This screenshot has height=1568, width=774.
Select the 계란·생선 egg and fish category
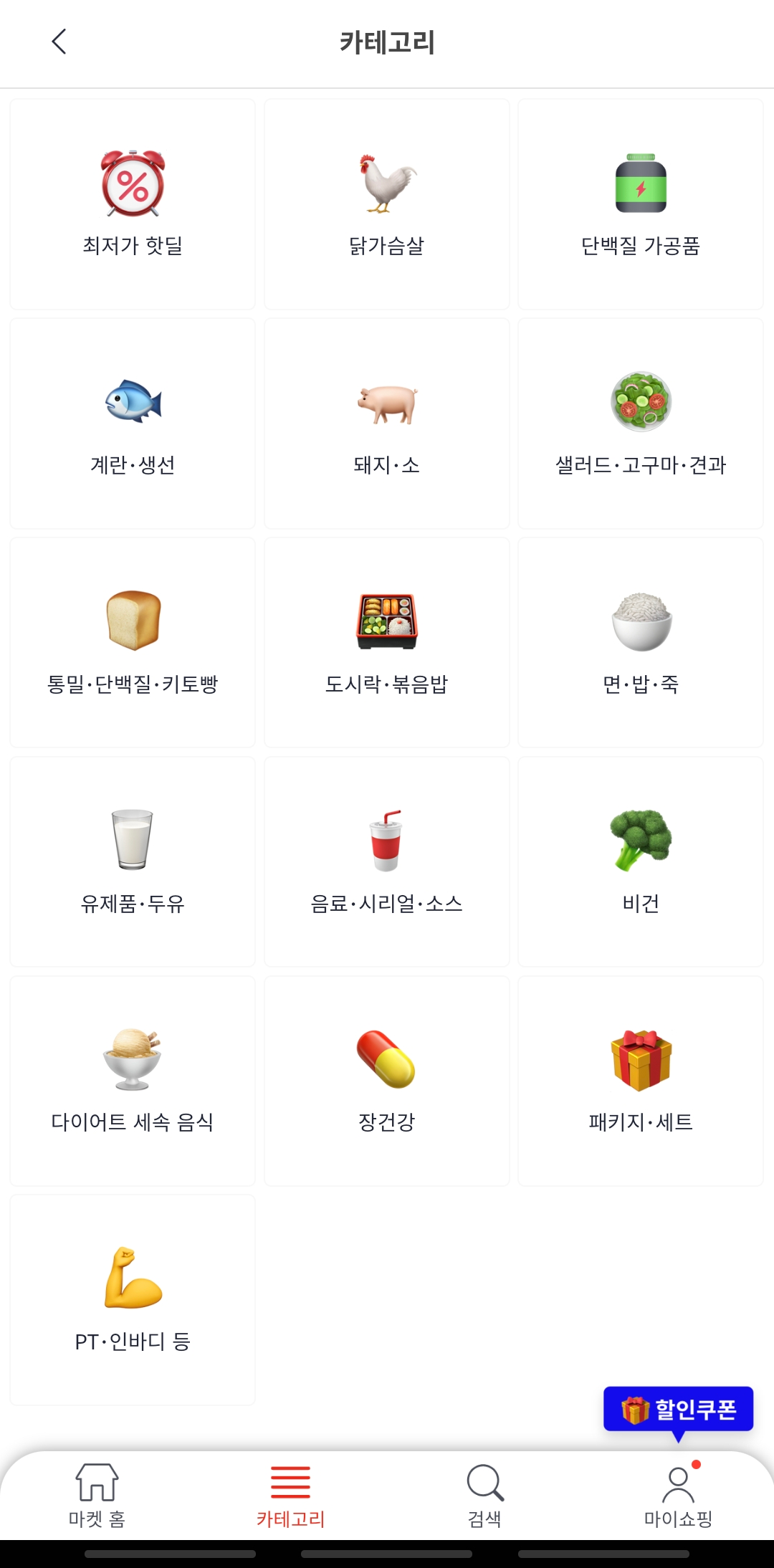point(132,424)
